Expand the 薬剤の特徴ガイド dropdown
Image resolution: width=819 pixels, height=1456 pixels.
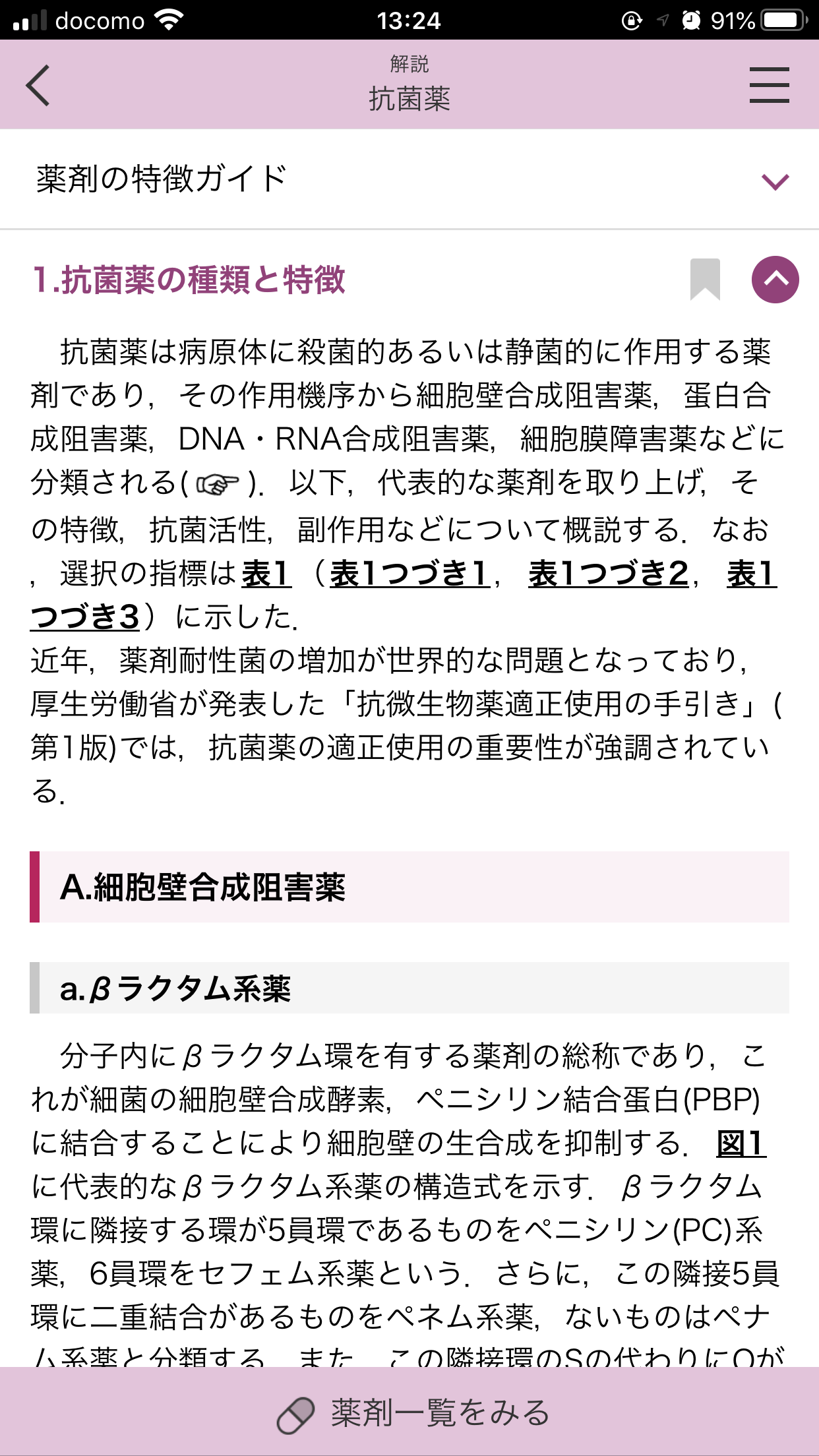[409, 179]
